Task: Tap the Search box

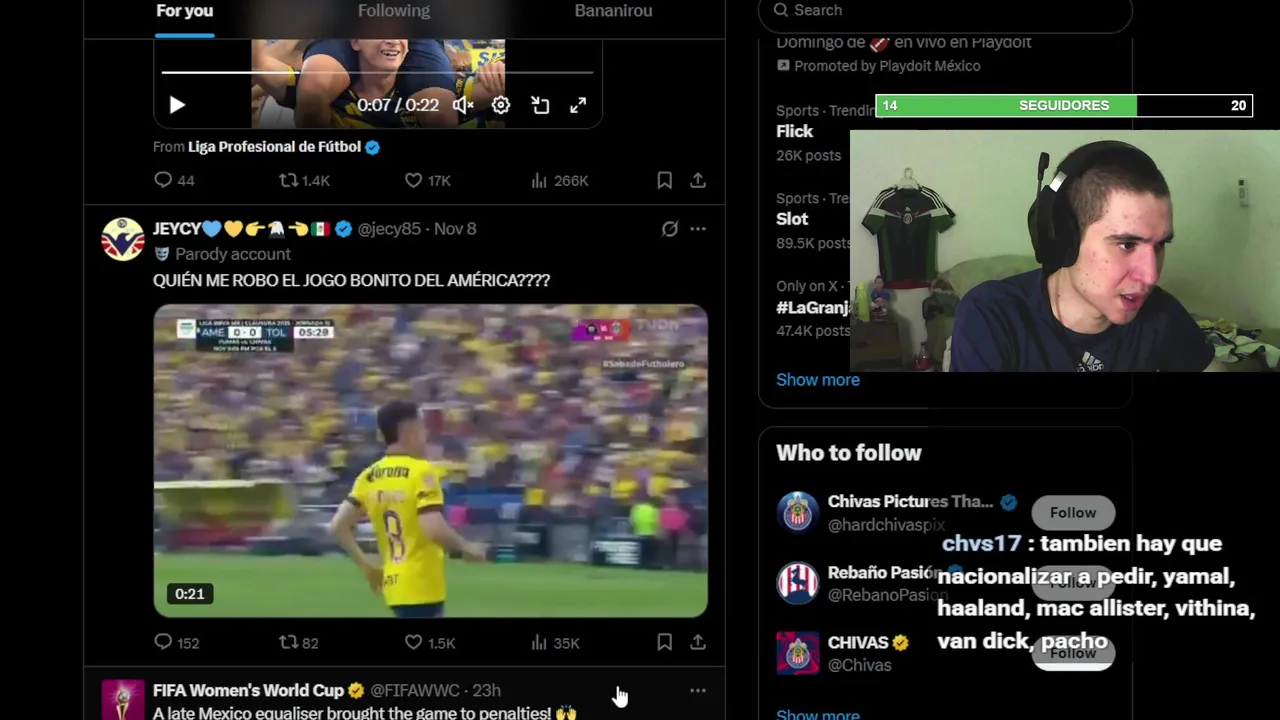Action: coord(944,11)
